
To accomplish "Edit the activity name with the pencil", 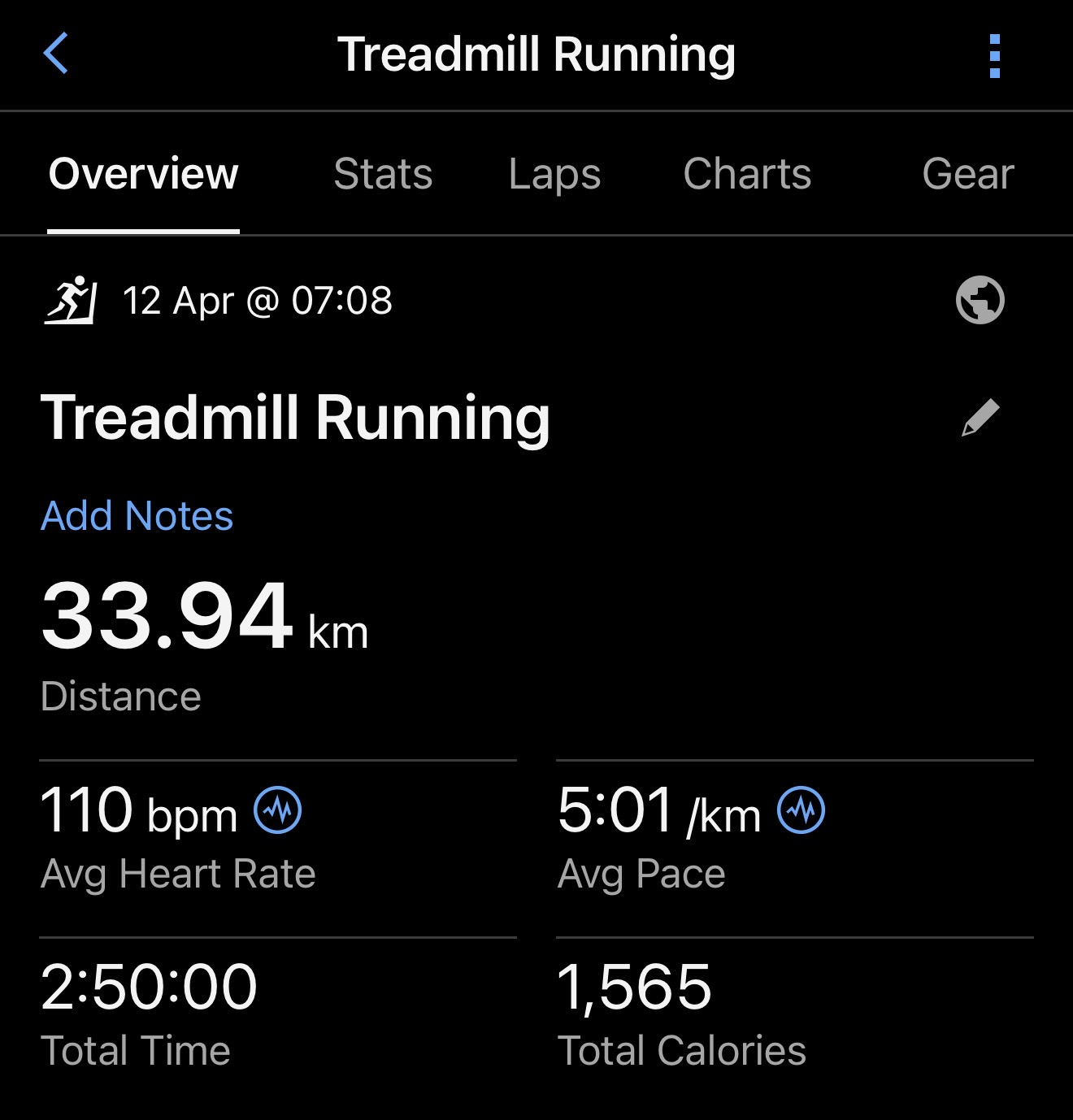I will tap(980, 418).
